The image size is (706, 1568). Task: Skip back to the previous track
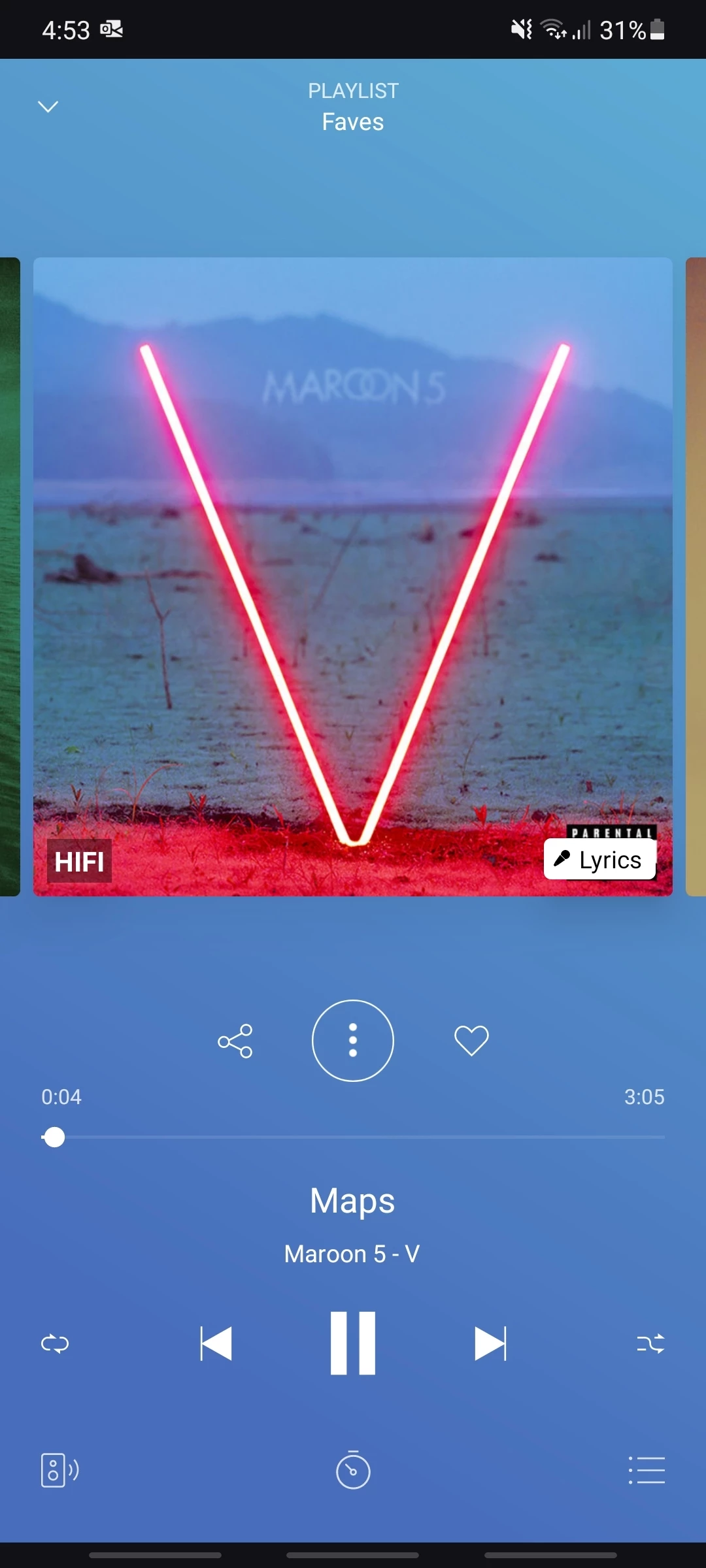216,1344
